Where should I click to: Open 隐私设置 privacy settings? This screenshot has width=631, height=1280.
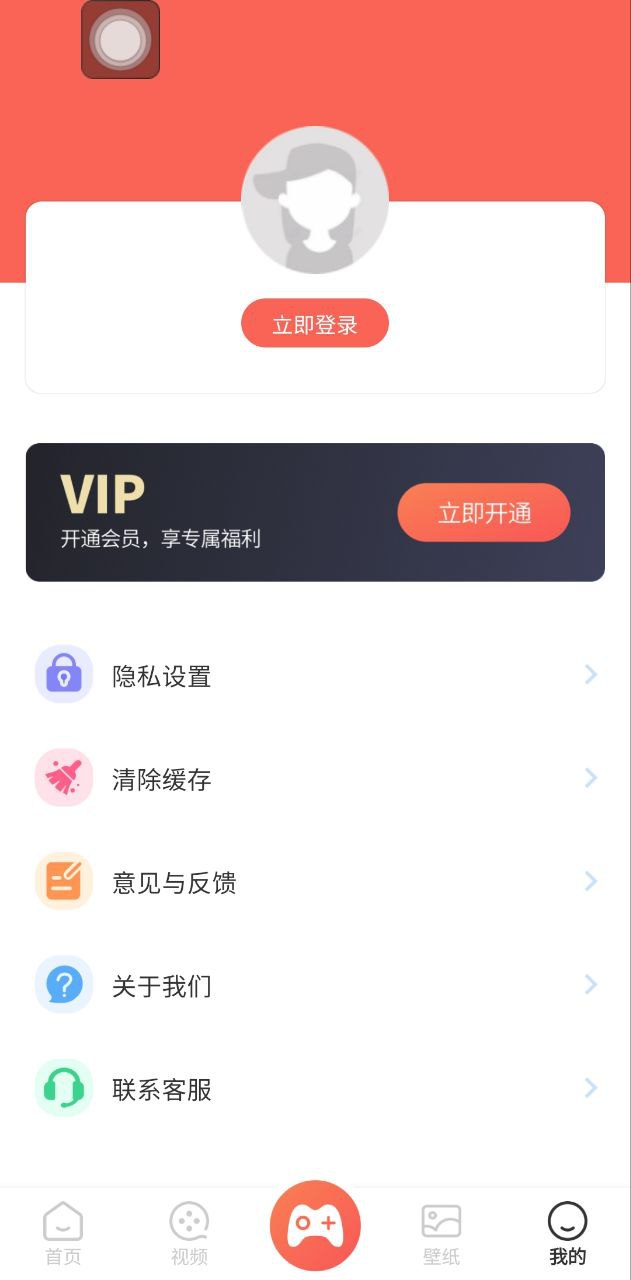point(315,675)
